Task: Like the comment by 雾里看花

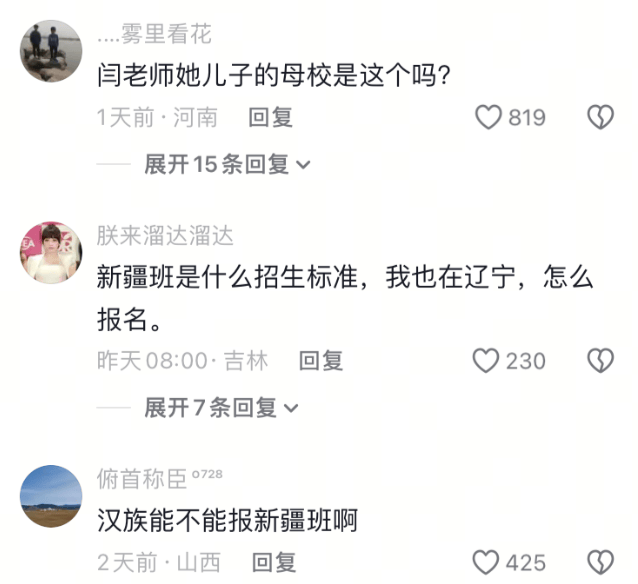Action: (x=488, y=118)
